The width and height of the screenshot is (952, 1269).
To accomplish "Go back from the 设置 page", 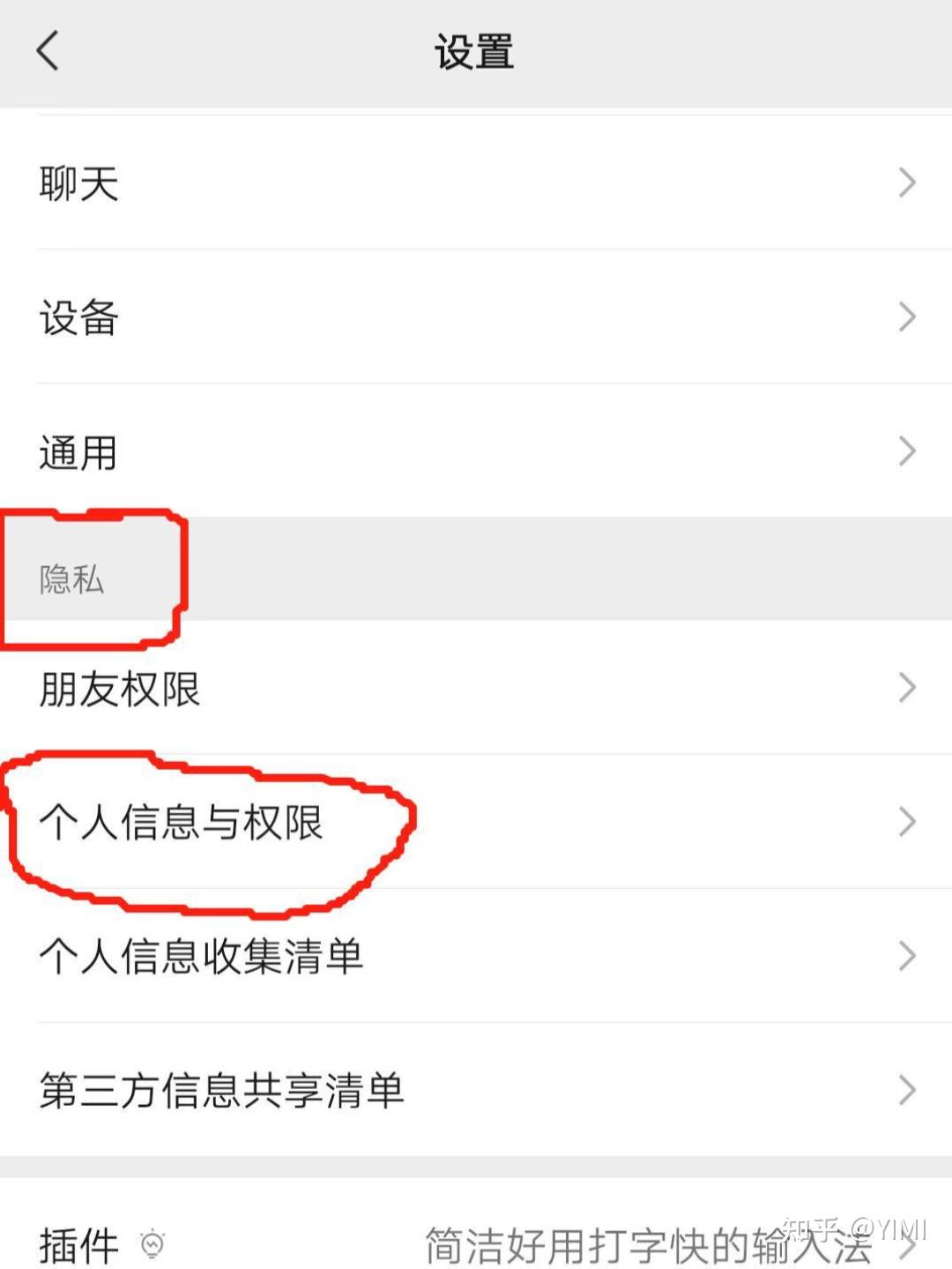I will (x=48, y=50).
